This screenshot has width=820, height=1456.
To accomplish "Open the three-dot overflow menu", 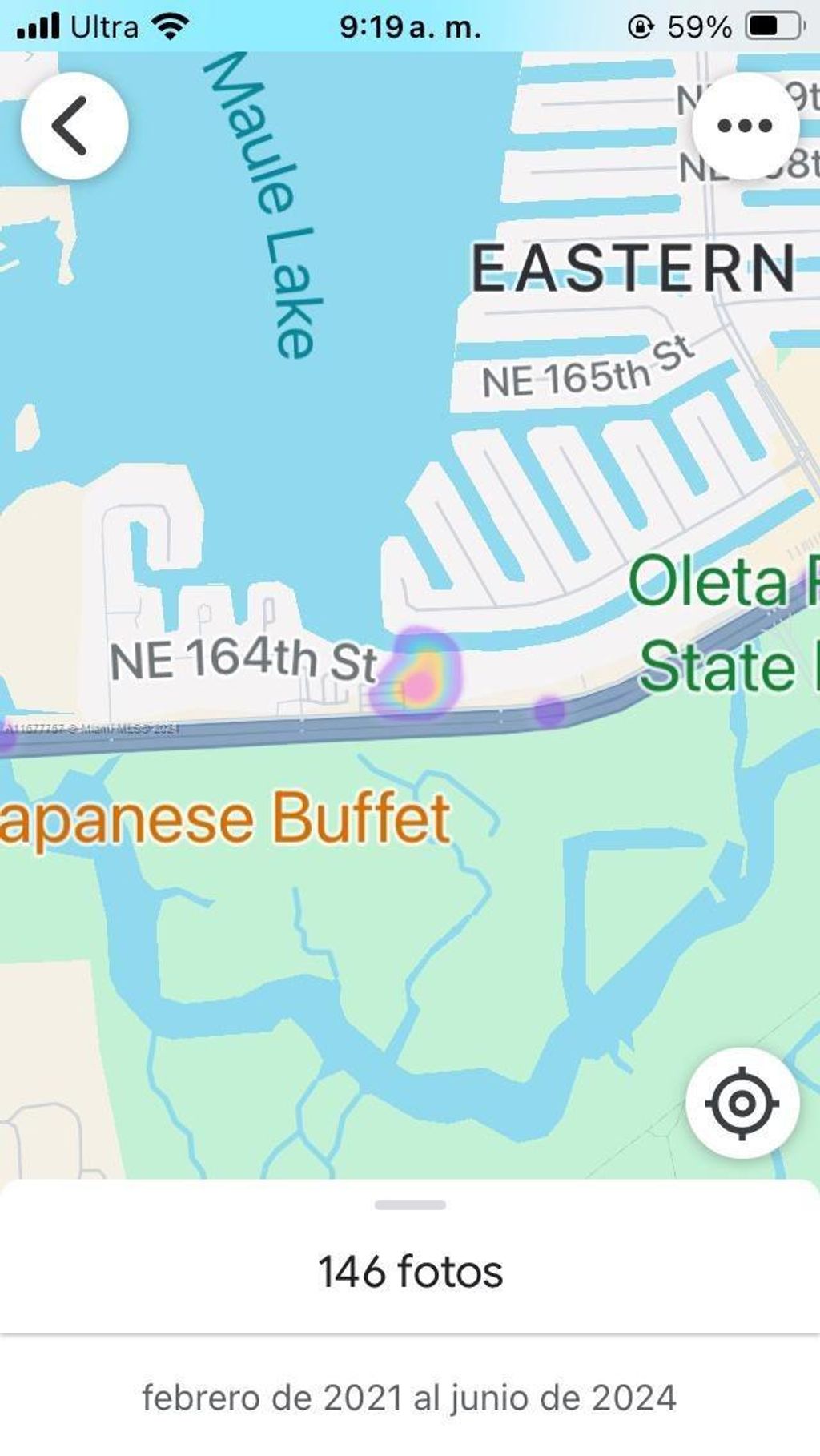I will [746, 126].
